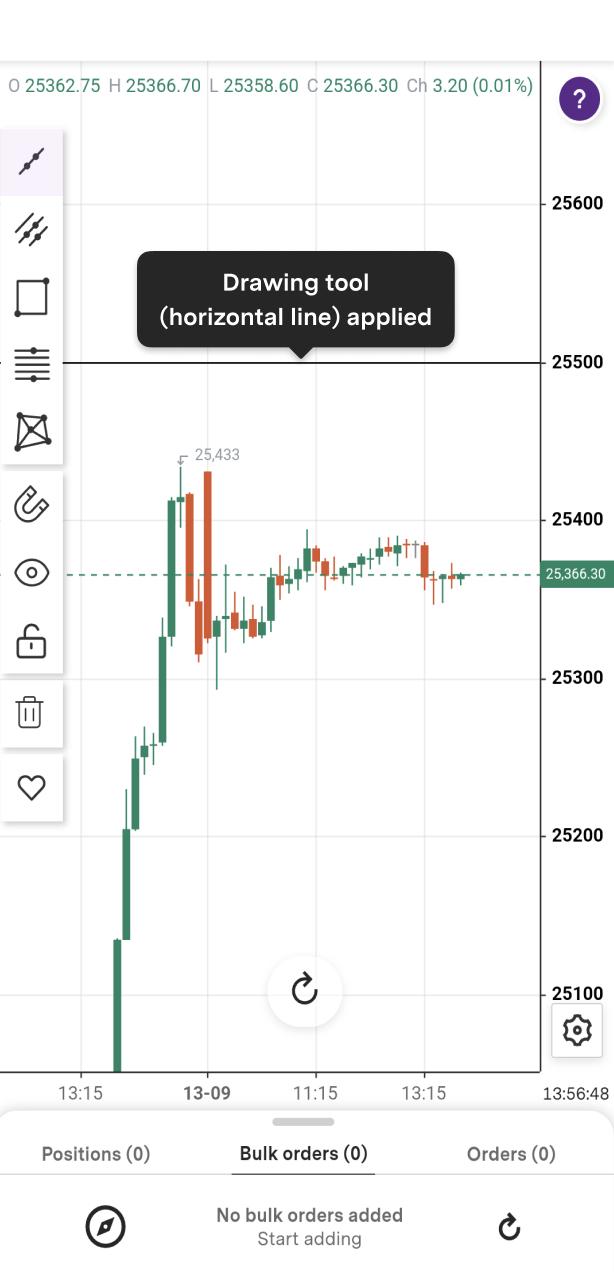Viewport: 614px width, 1272px height.
Task: Open the Fibonacci retracement tool
Action: tap(32, 365)
